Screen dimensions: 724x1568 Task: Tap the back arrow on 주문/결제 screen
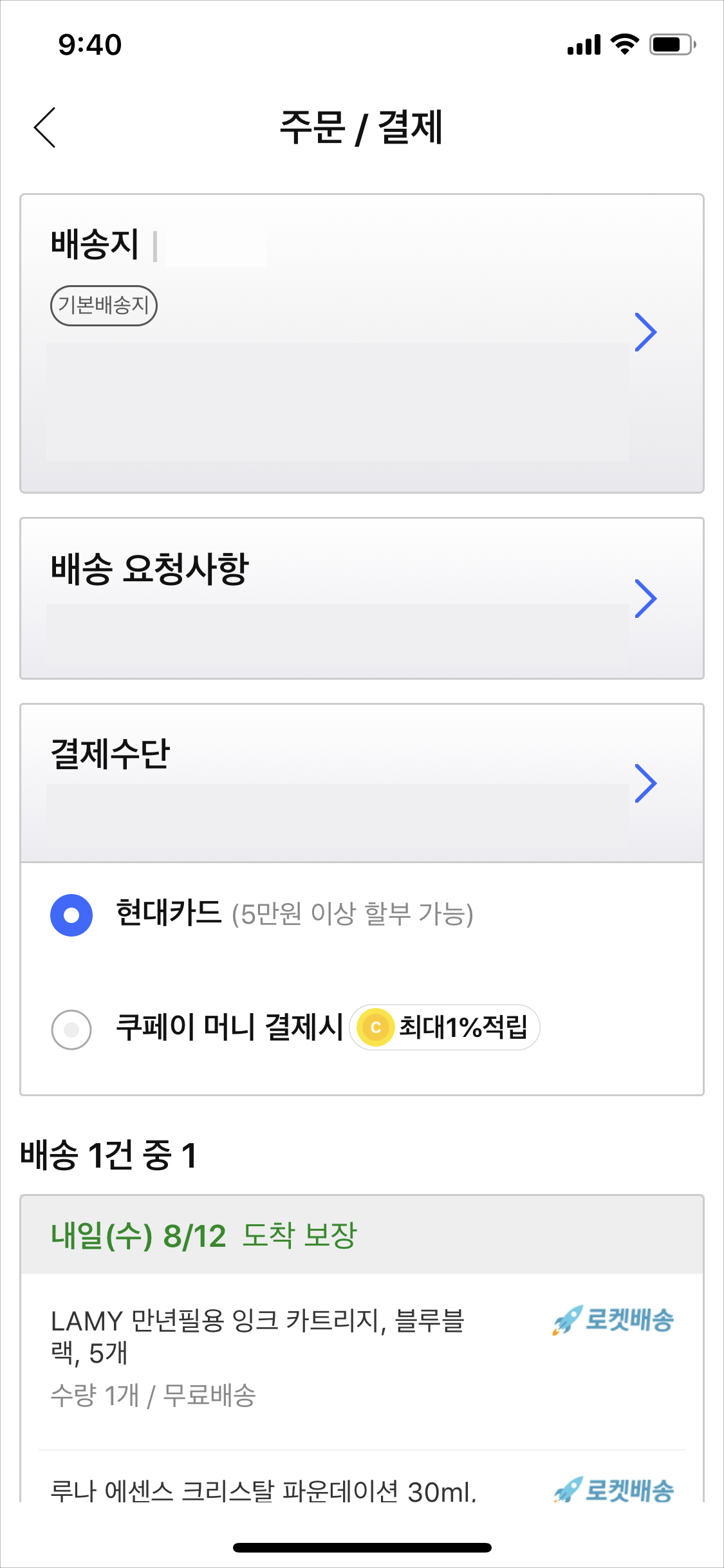click(45, 128)
